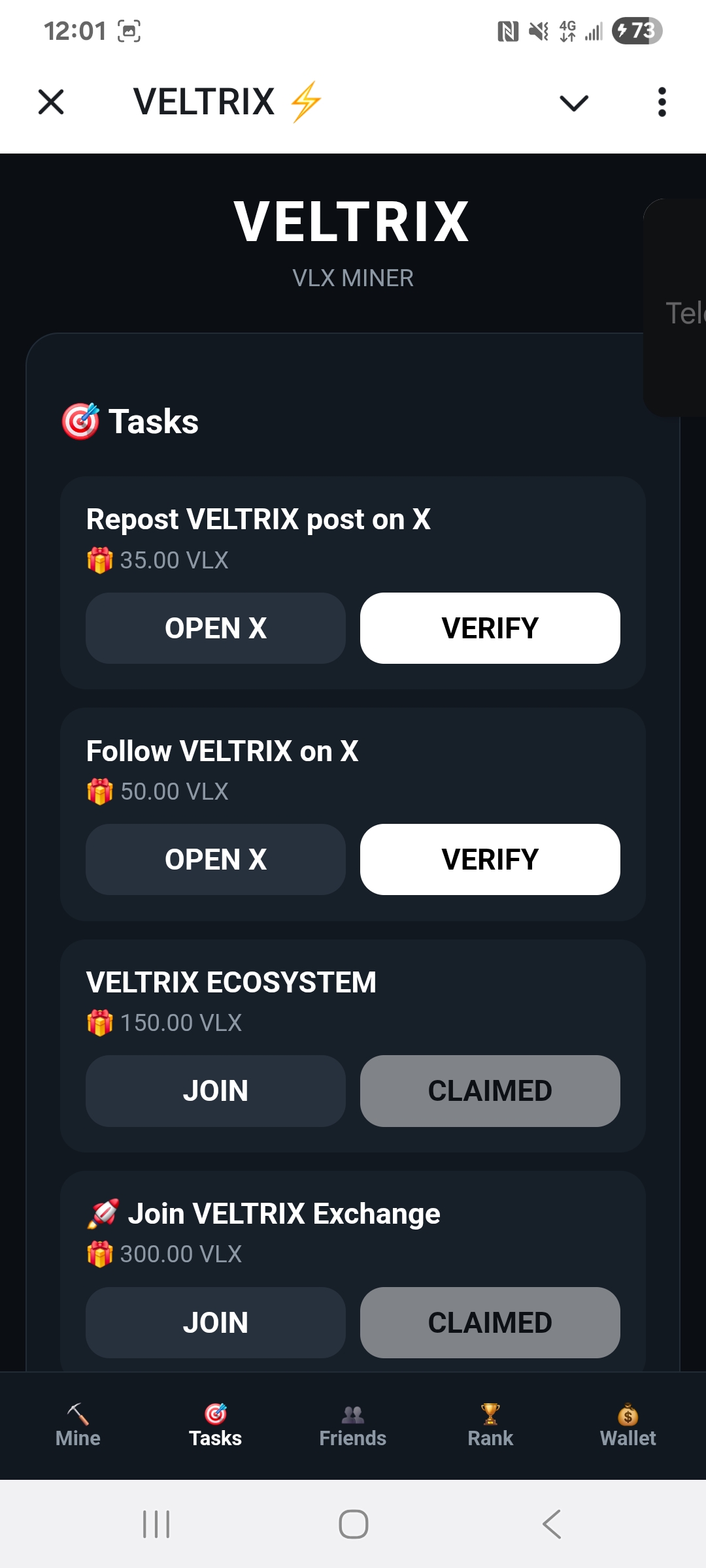Collapse the app with the down chevron
The image size is (706, 1568).
(574, 103)
